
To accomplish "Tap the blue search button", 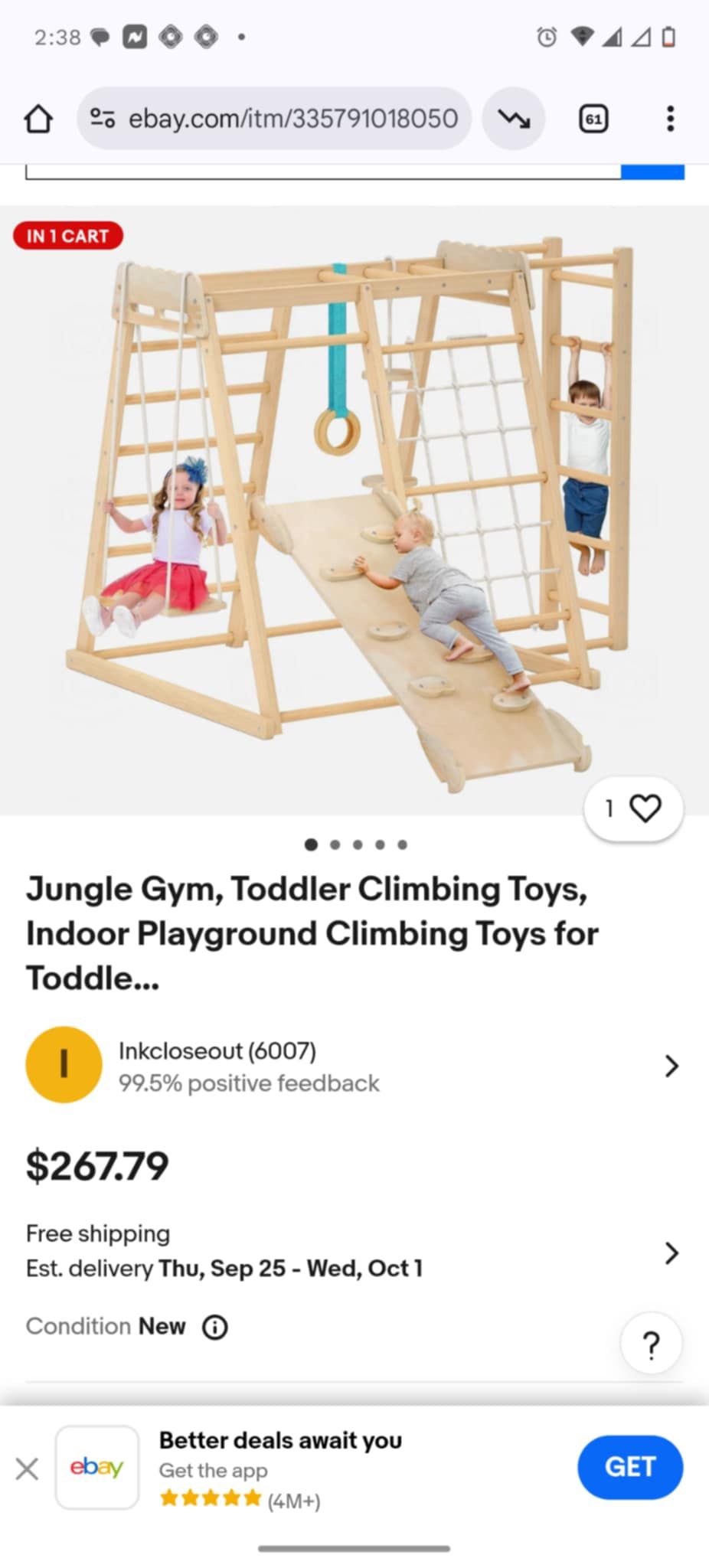I will 652,171.
